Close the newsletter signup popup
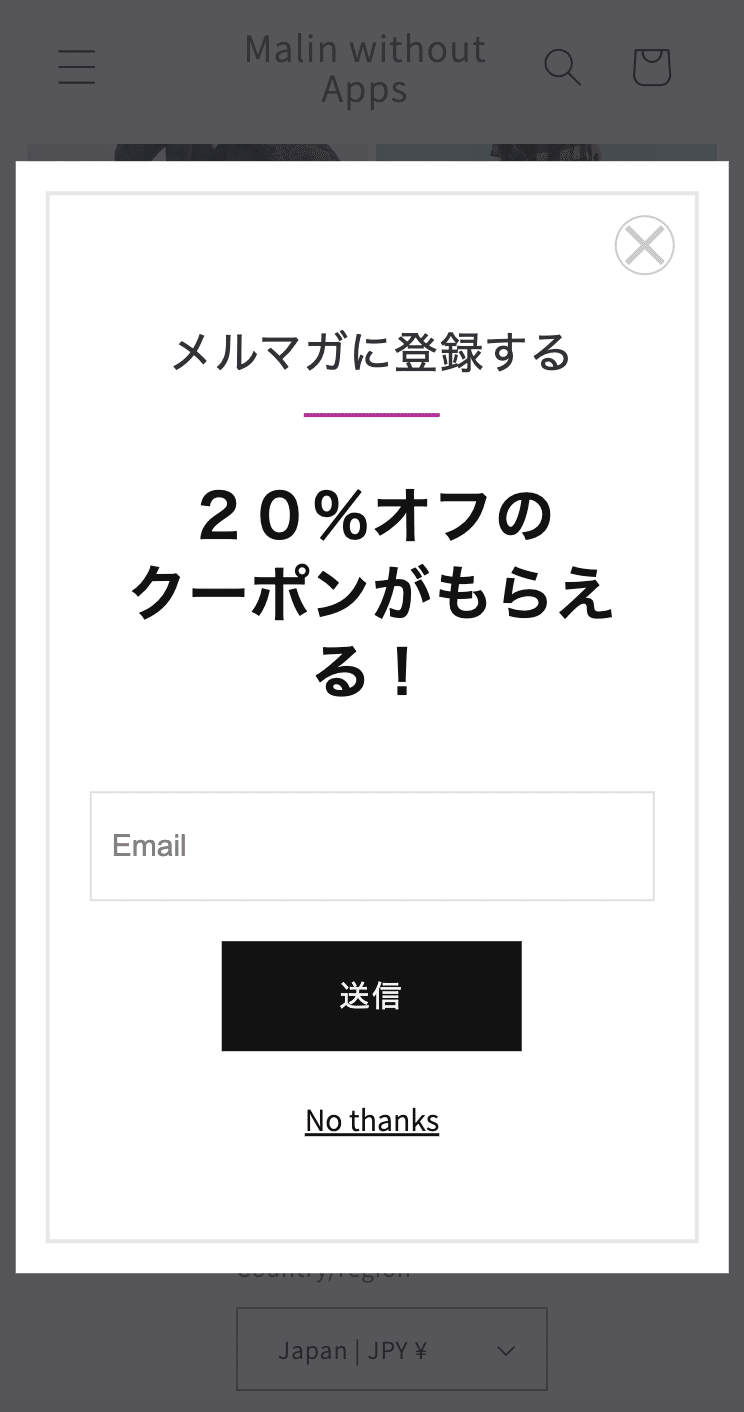The height and width of the screenshot is (1412, 744). [x=644, y=245]
